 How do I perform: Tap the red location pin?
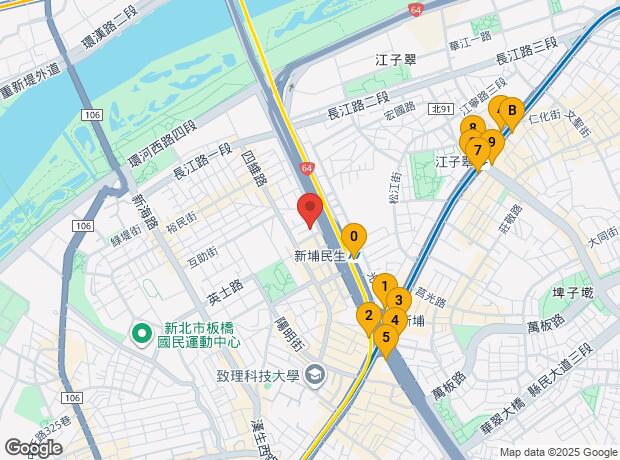(310, 209)
